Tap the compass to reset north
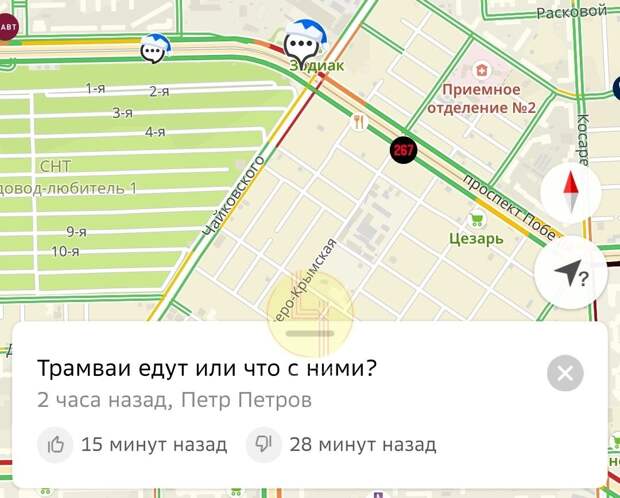620x498 pixels. [x=572, y=193]
